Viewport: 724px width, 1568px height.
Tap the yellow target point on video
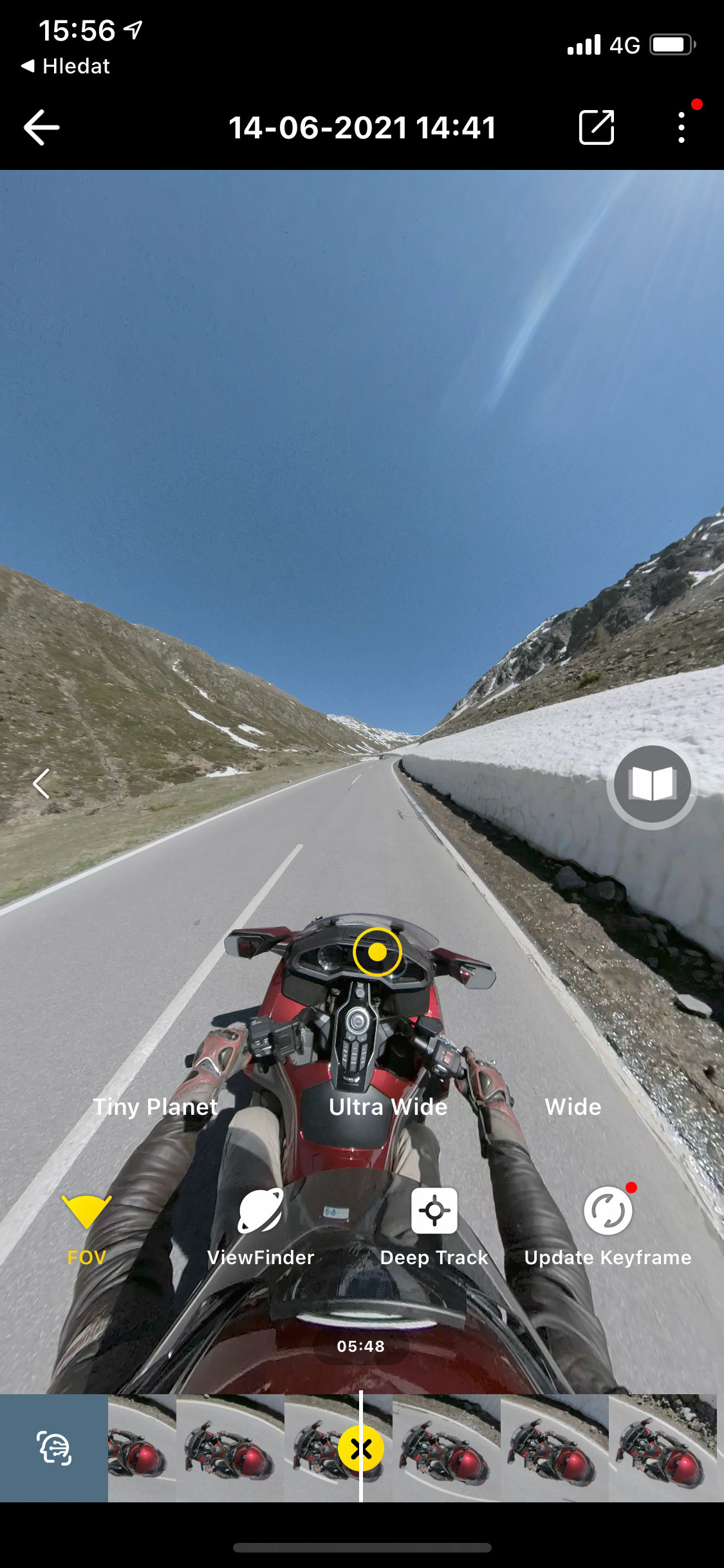377,952
